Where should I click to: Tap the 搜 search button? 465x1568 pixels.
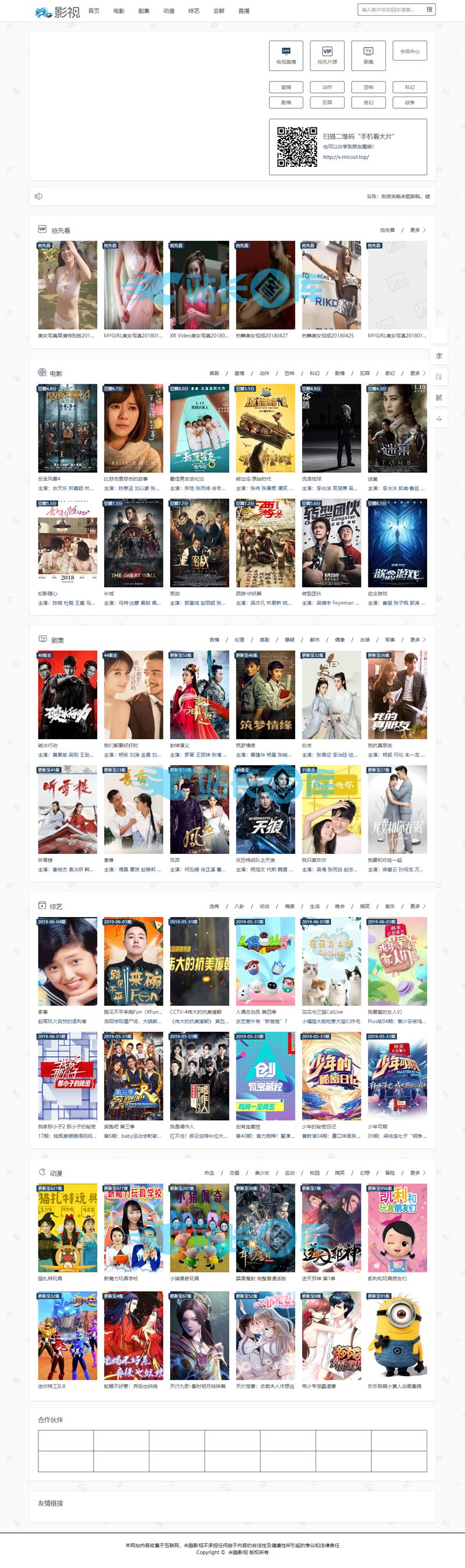tap(430, 10)
